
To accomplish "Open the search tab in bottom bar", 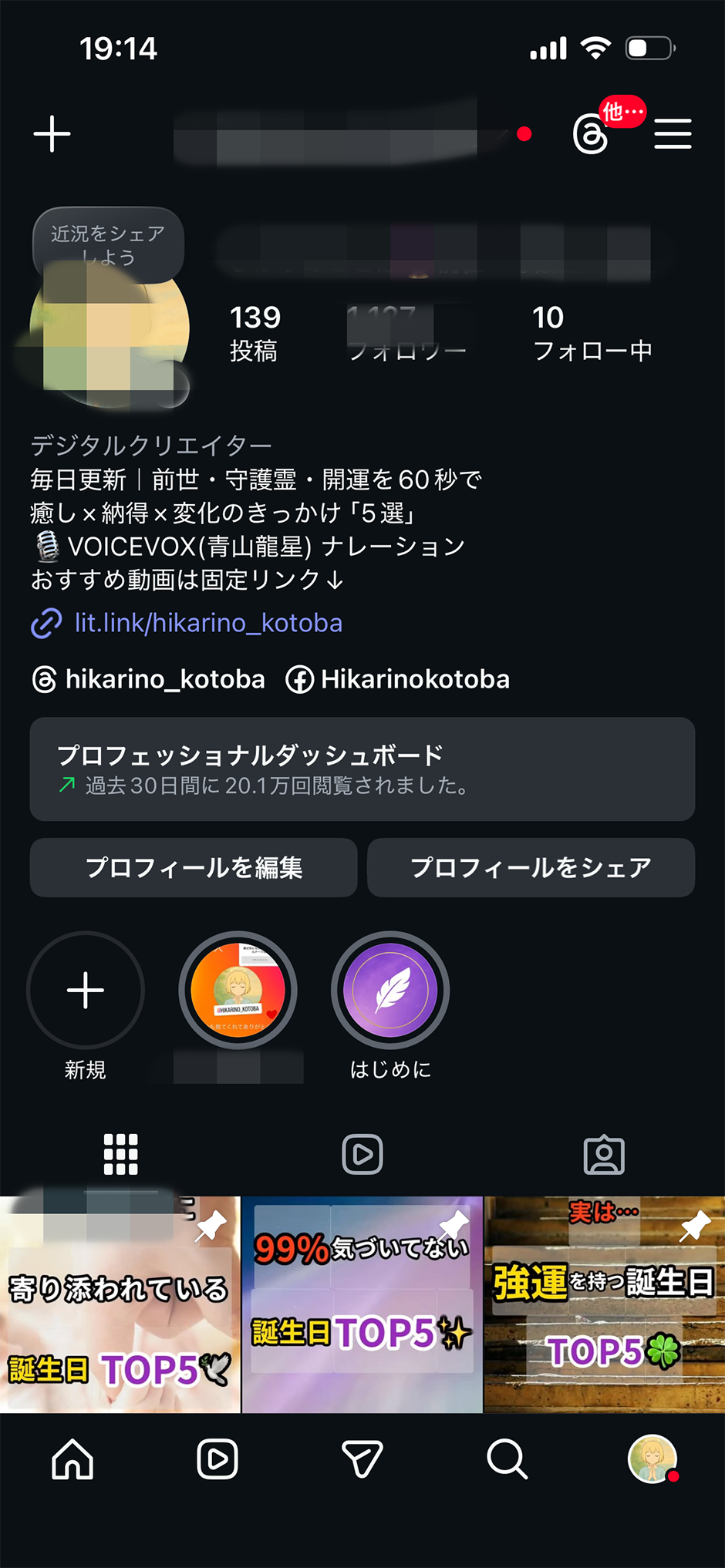I will [507, 1459].
